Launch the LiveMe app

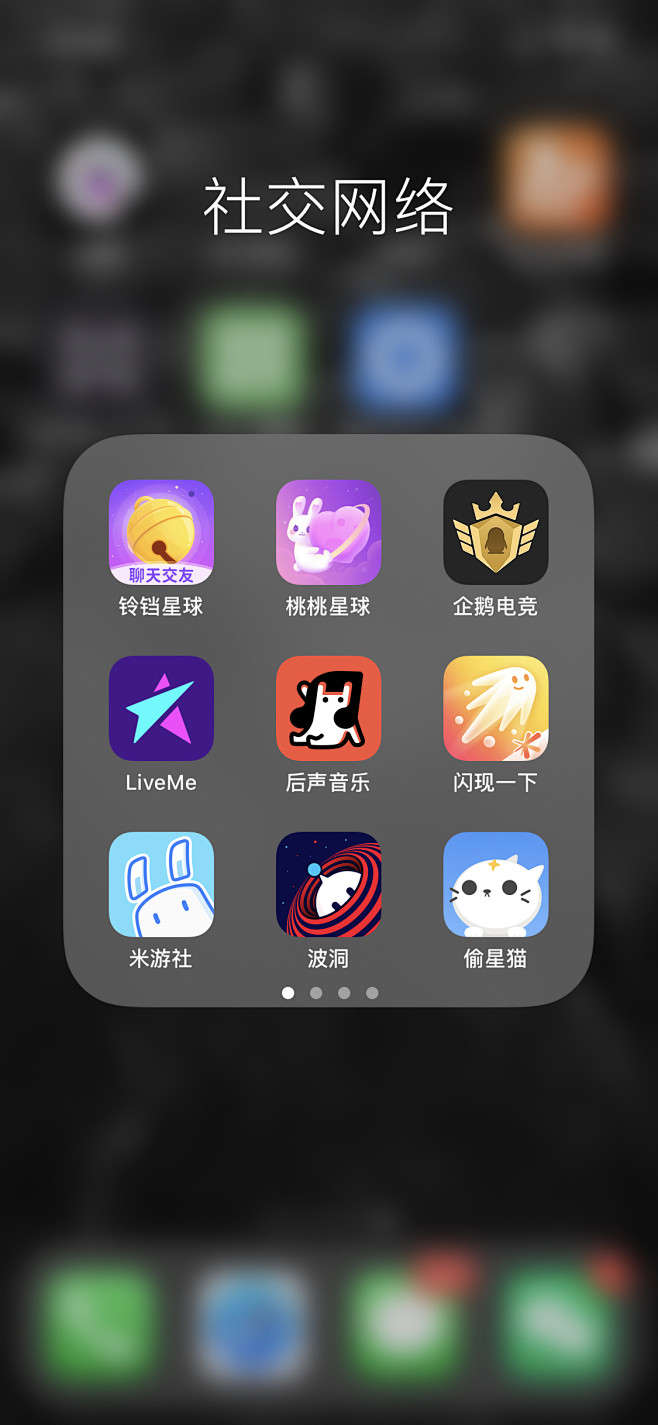(x=161, y=708)
